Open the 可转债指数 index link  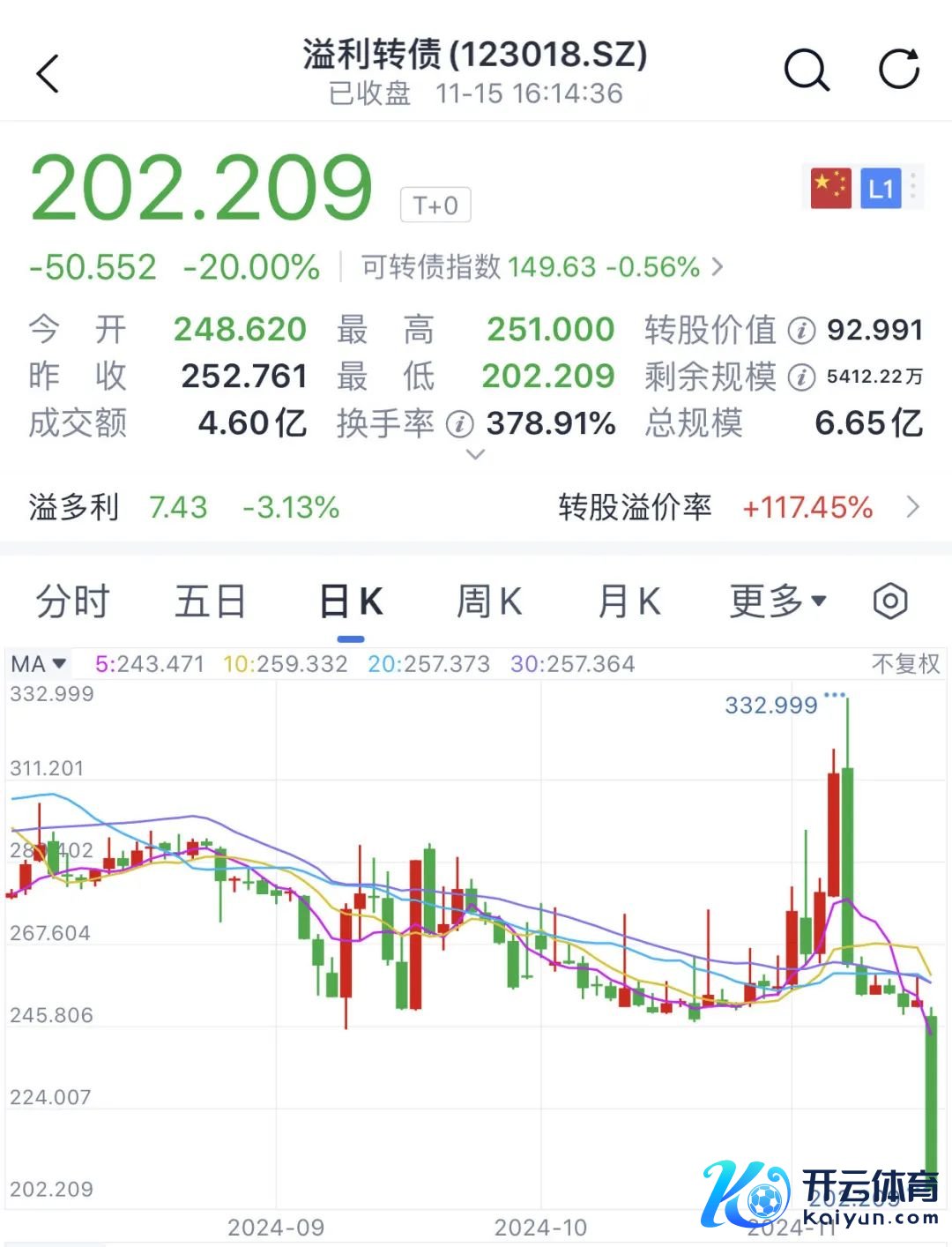click(x=541, y=266)
